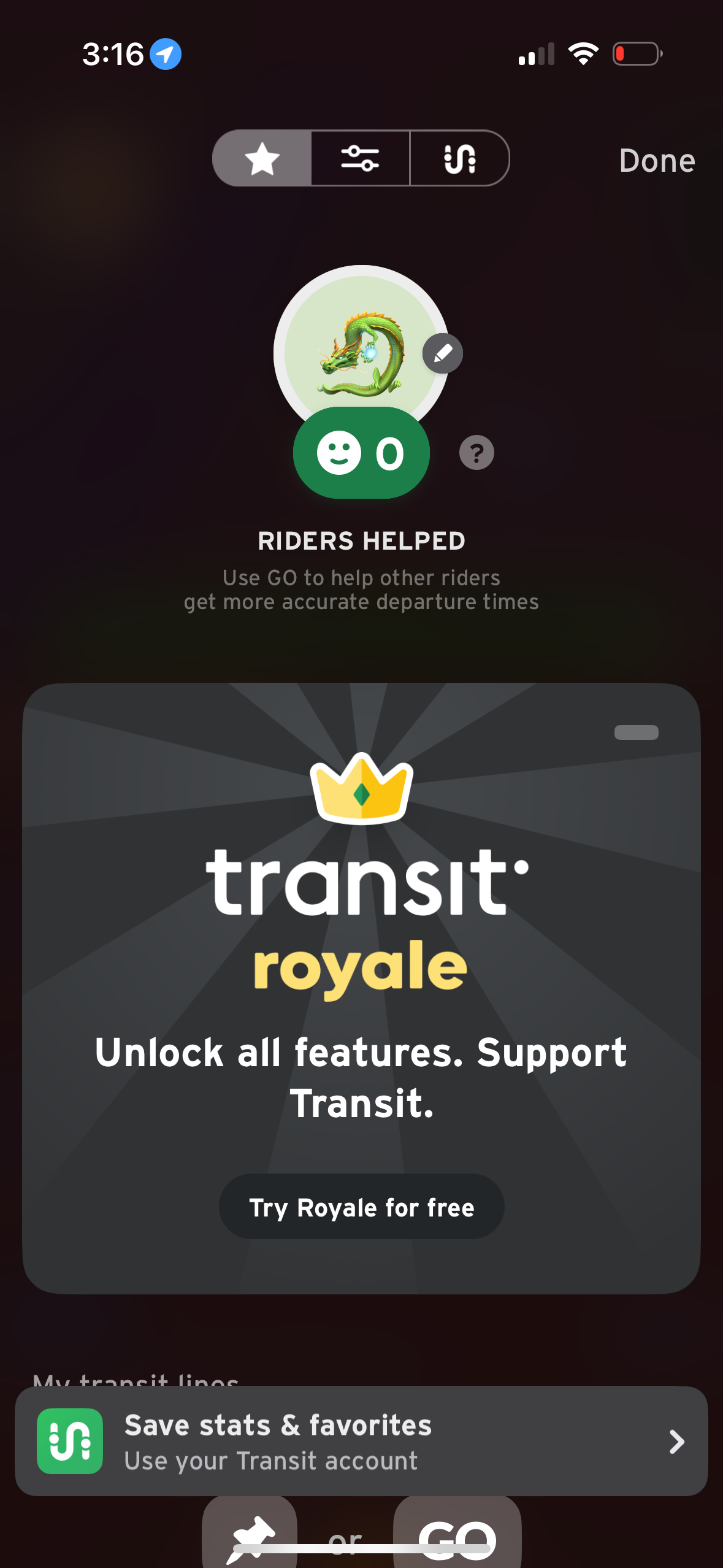
Task: Collapse the Transit Royale promo card
Action: pyautogui.click(x=637, y=732)
